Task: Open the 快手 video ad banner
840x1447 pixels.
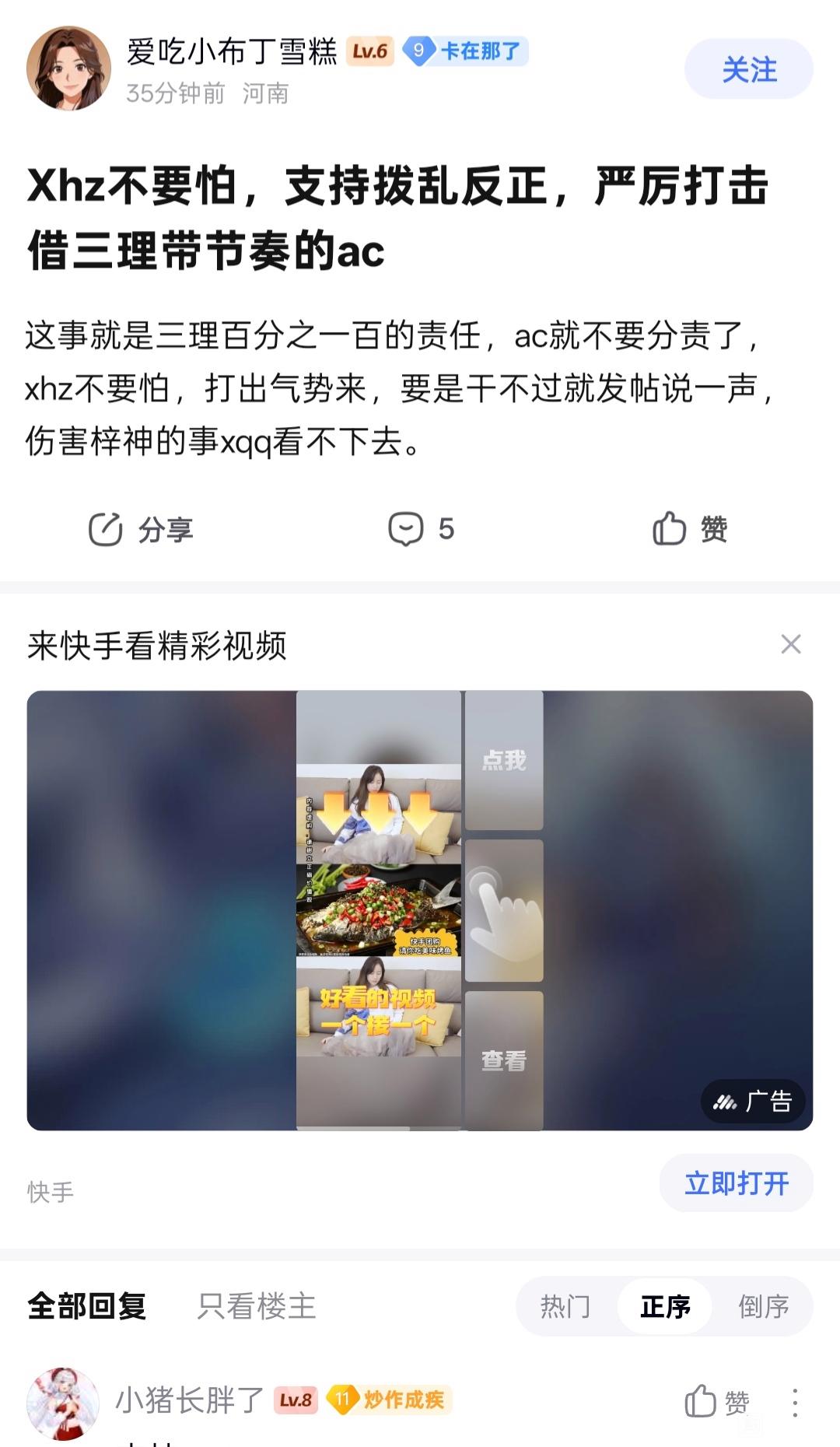Action: click(420, 910)
